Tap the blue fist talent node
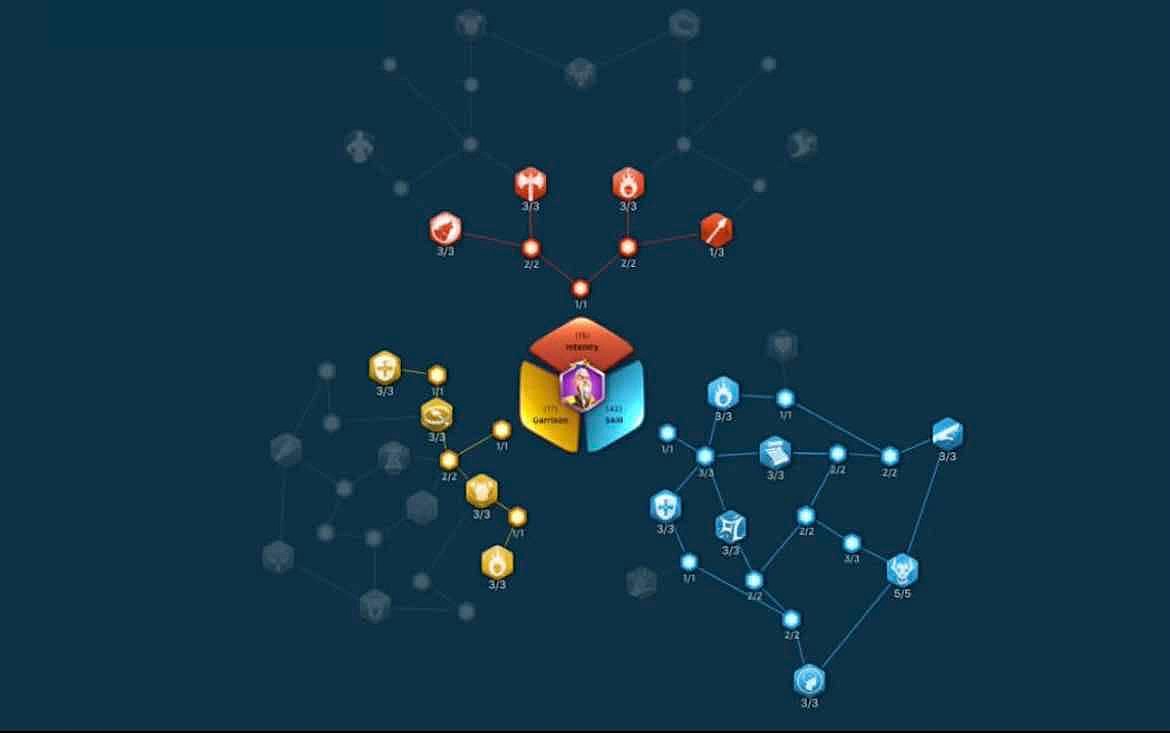 coord(809,680)
